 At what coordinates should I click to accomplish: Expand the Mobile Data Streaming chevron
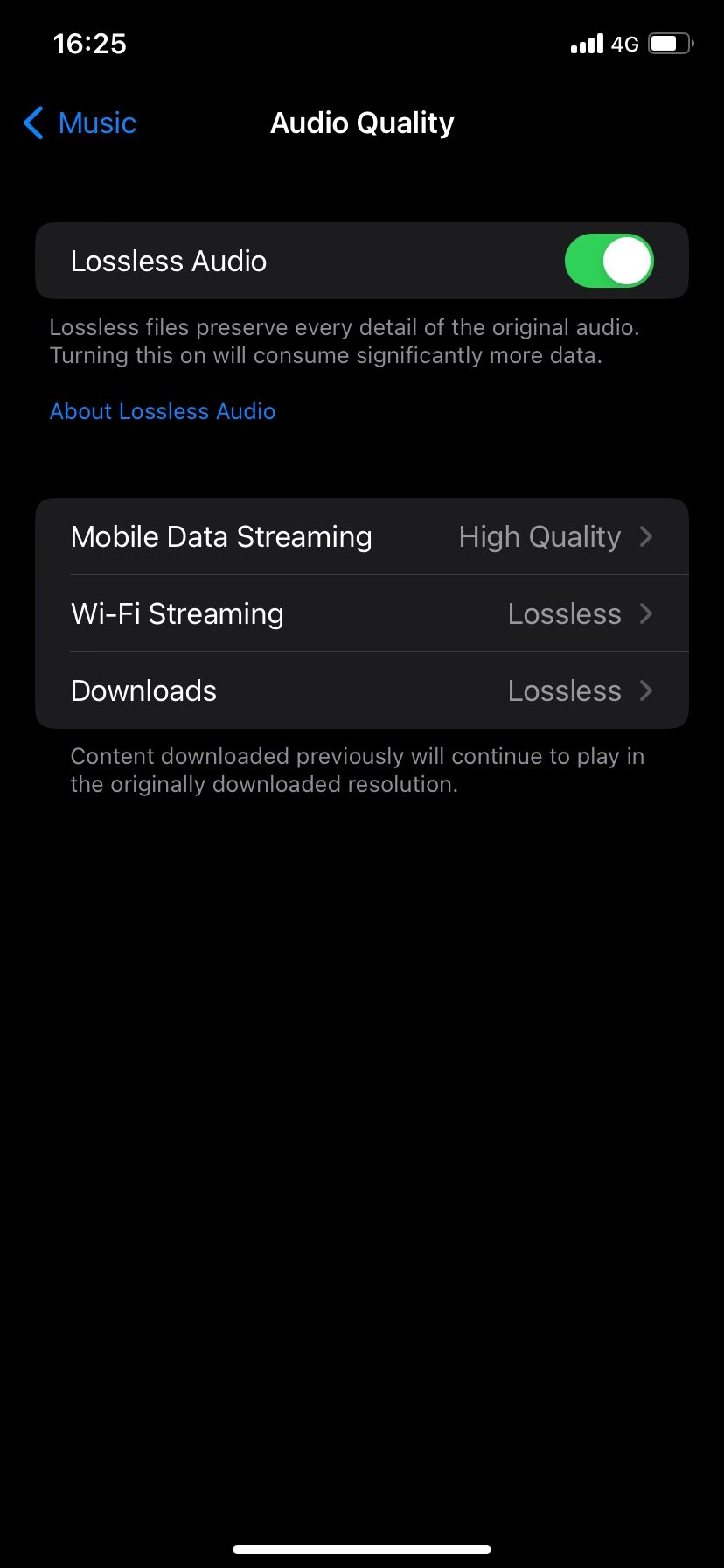(646, 536)
